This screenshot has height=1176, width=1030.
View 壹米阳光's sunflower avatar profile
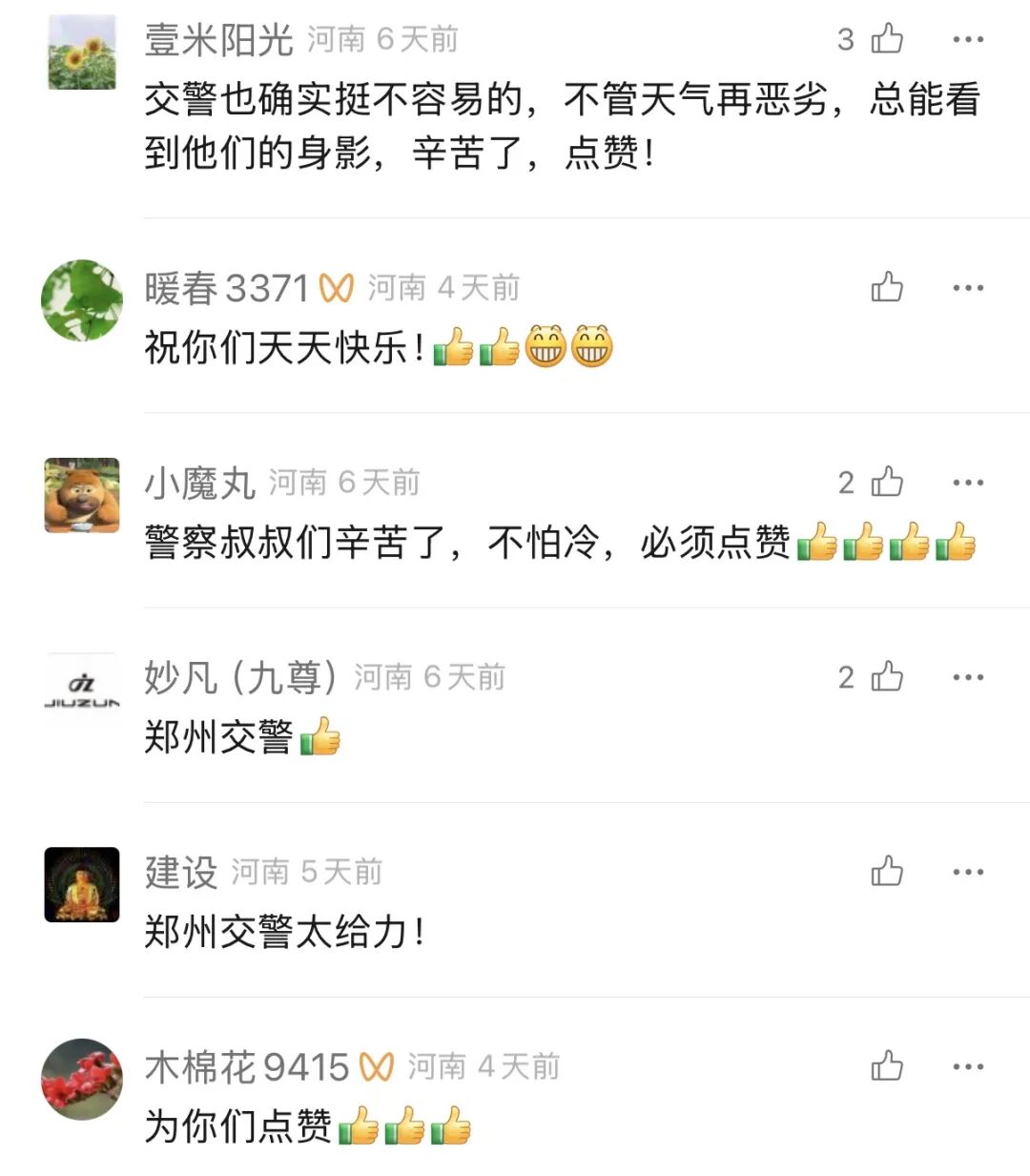point(82,52)
